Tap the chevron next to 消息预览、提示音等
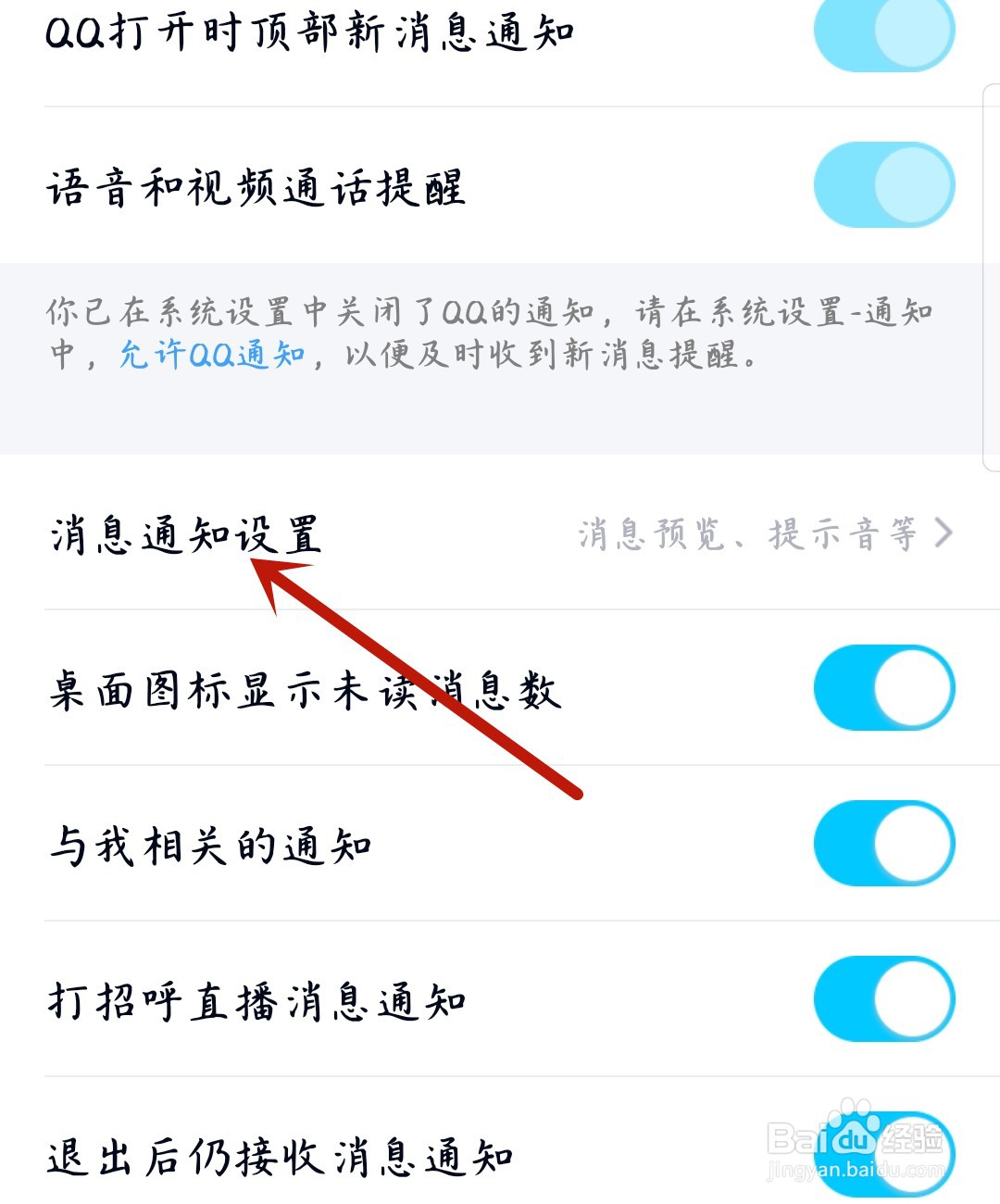 pyautogui.click(x=944, y=533)
